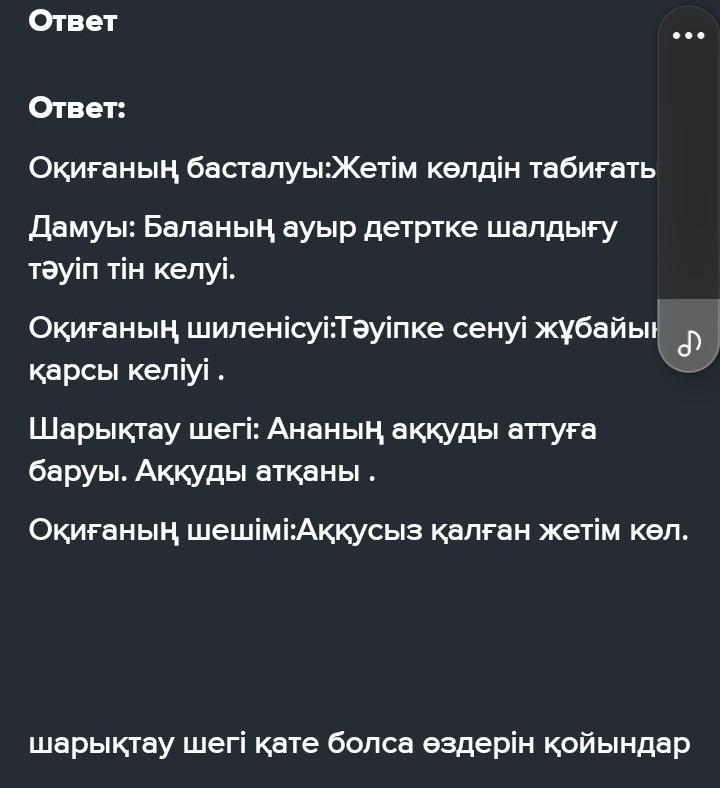Open the three-dot menu on the side panel
The image size is (720, 788).
[689, 36]
